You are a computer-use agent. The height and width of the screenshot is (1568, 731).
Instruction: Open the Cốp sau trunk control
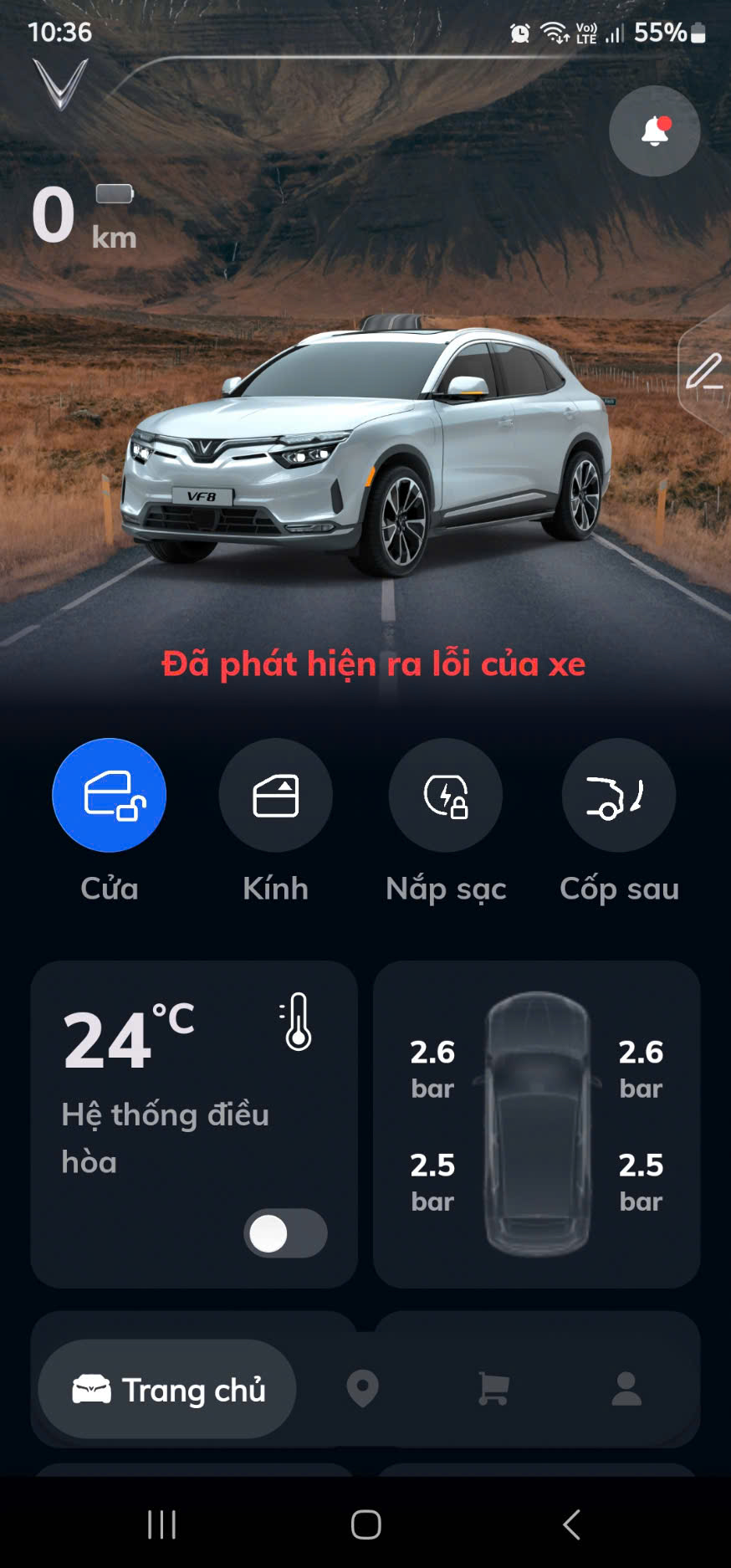(618, 795)
